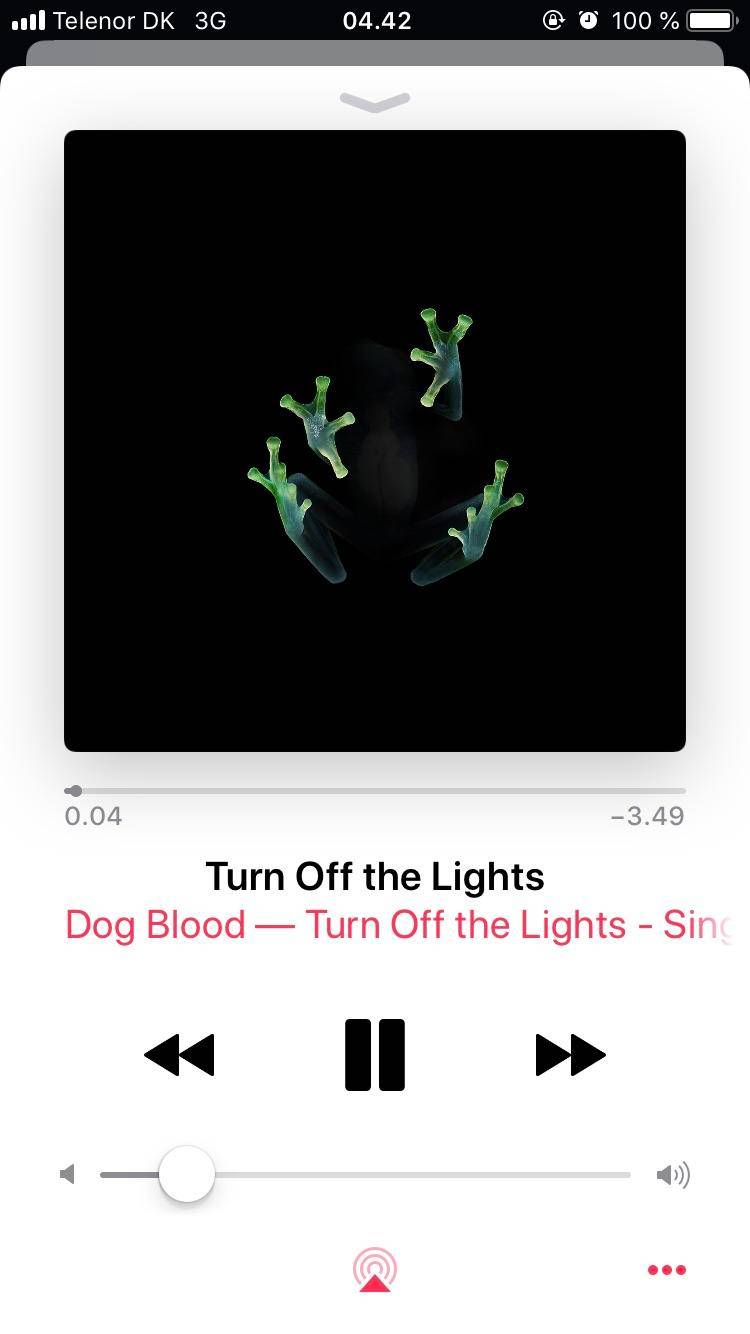Tap the song progress bar
Screen dimensions: 750x1334
[375, 791]
